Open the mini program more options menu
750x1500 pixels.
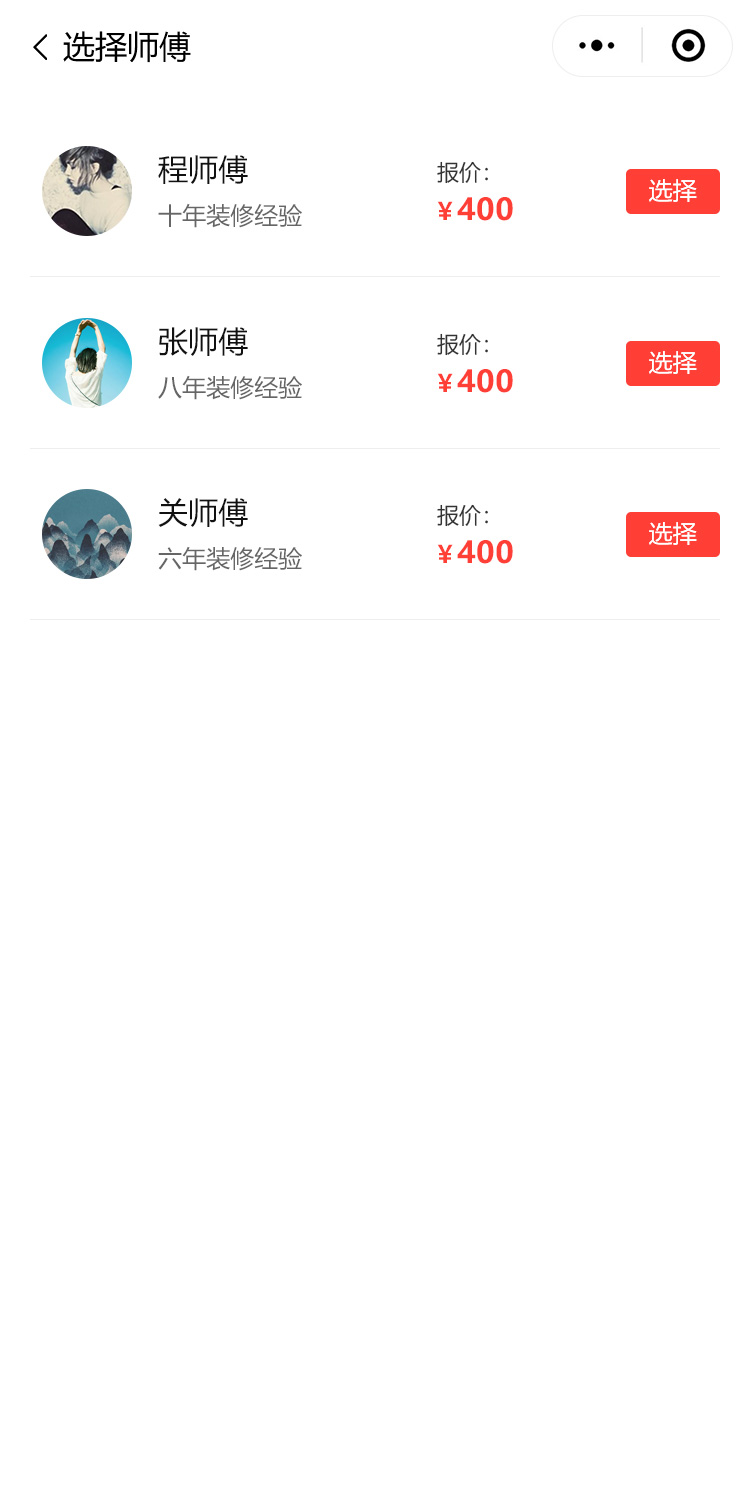597,46
